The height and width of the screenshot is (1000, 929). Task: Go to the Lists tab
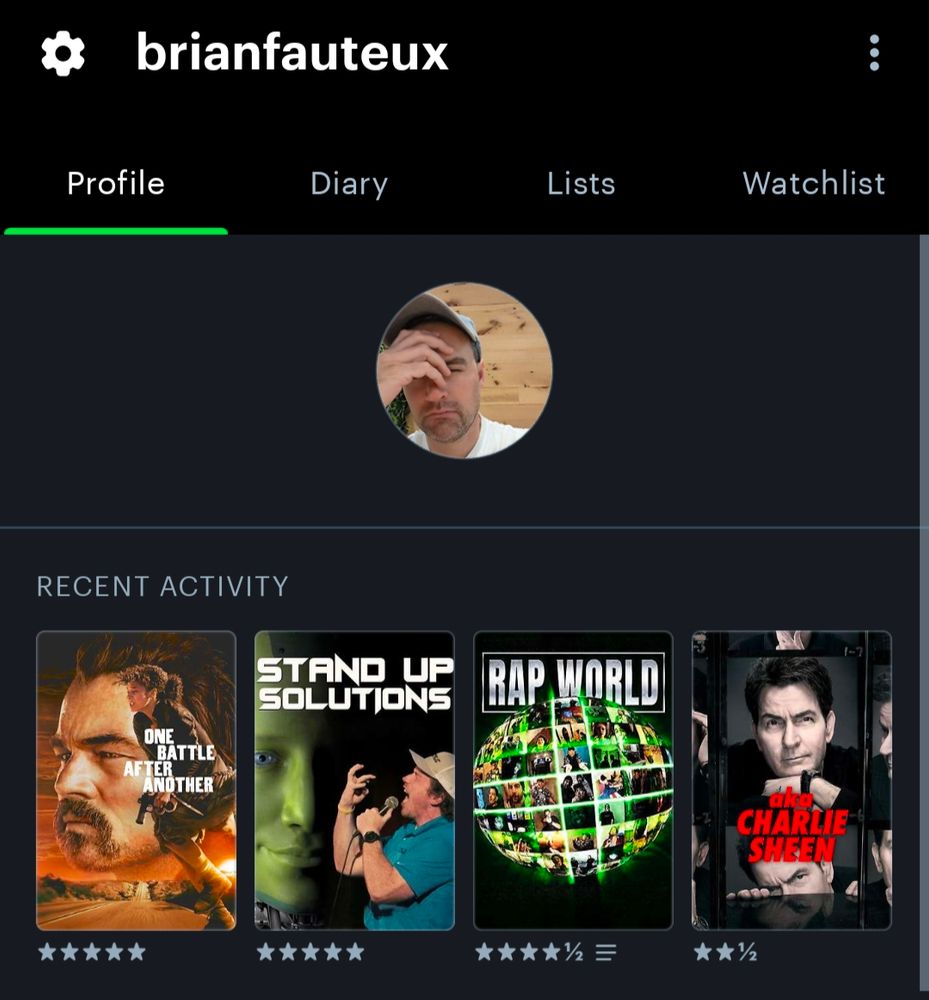coord(581,184)
